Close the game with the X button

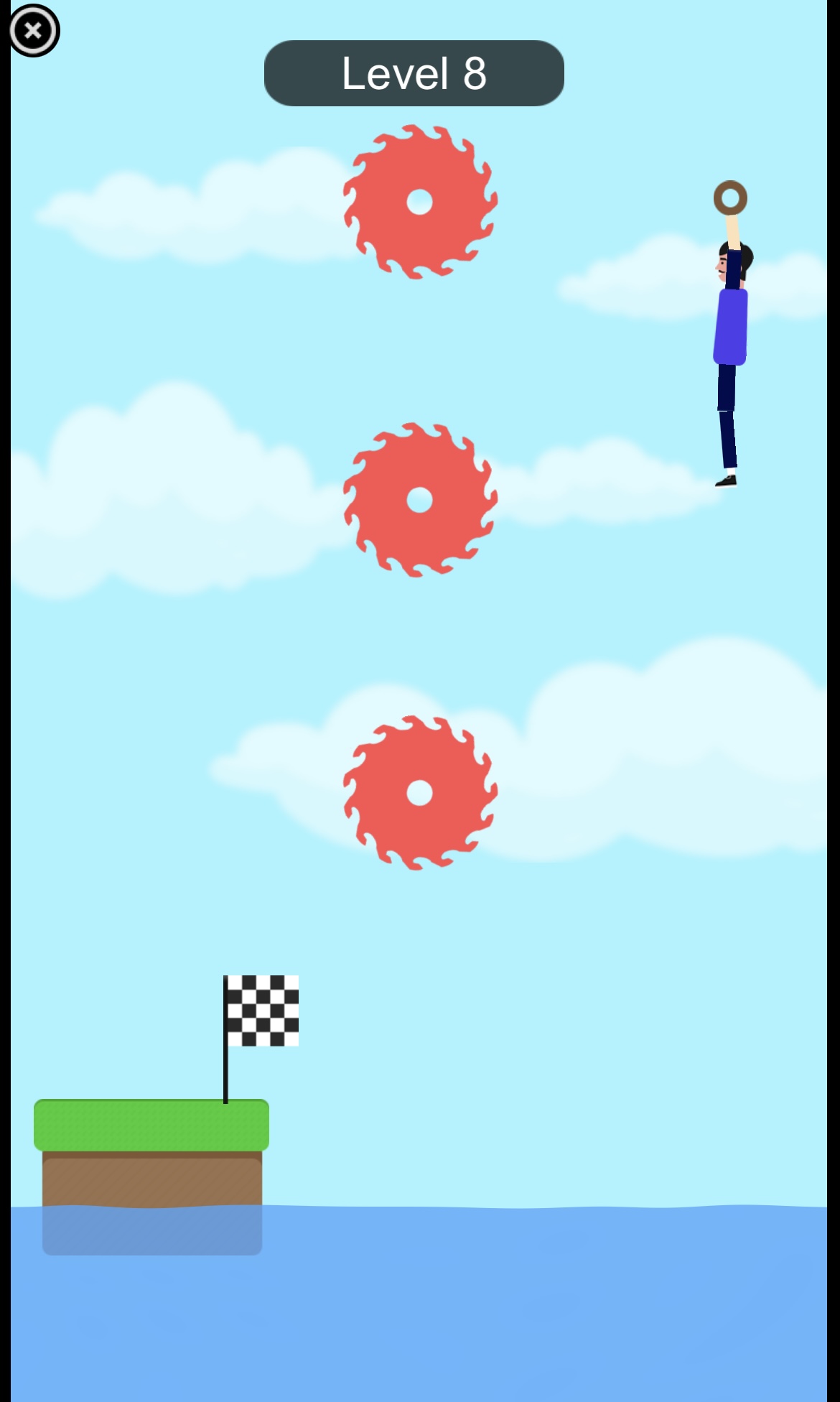(x=33, y=31)
